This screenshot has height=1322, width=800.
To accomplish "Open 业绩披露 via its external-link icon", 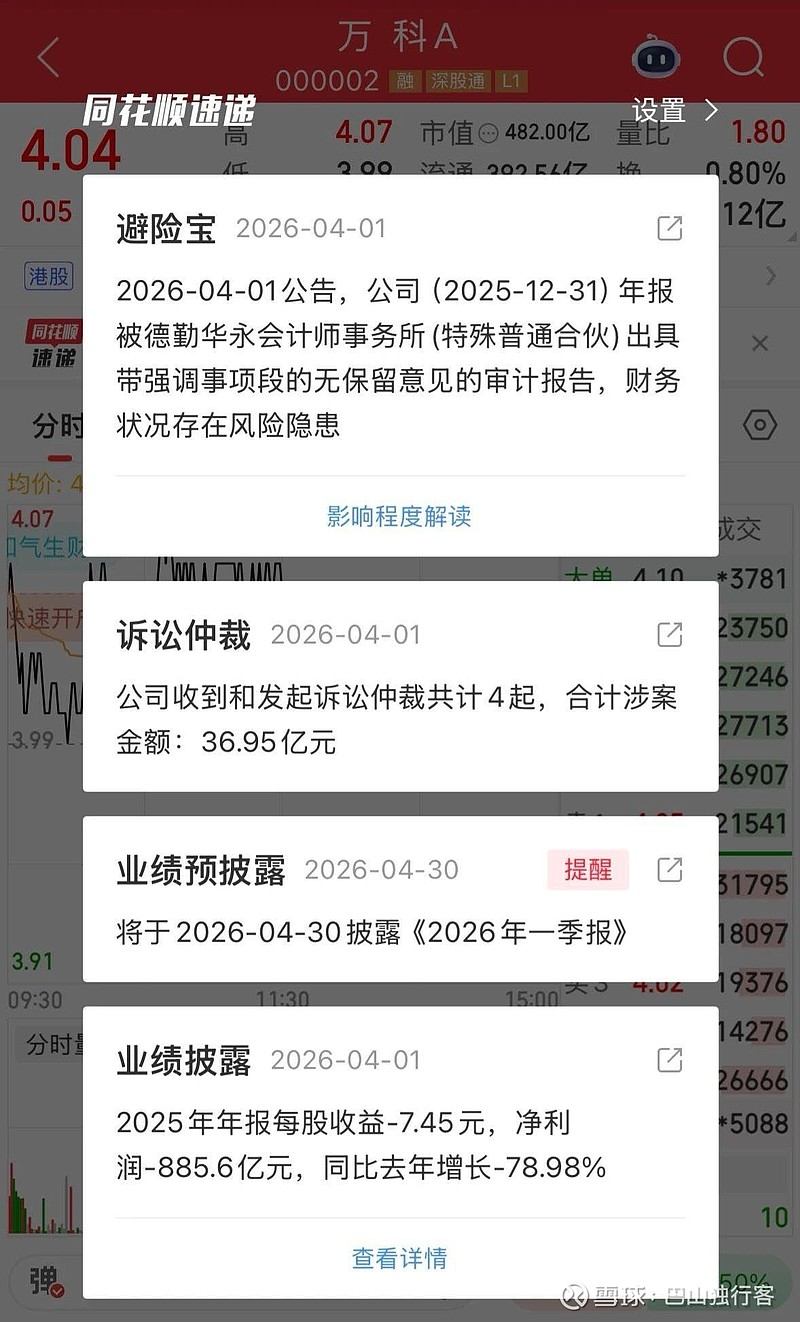I will pos(669,1060).
